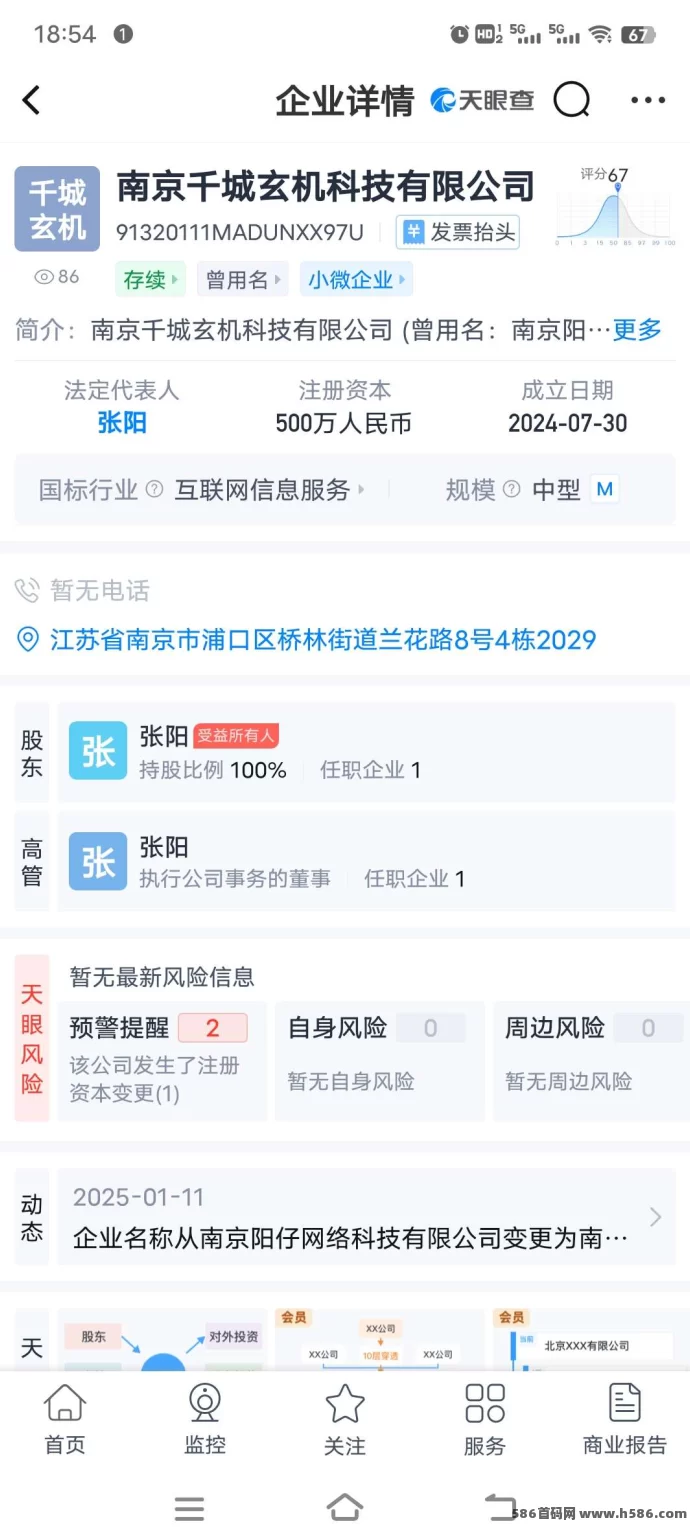Open the 服务 tab

click(x=485, y=1419)
